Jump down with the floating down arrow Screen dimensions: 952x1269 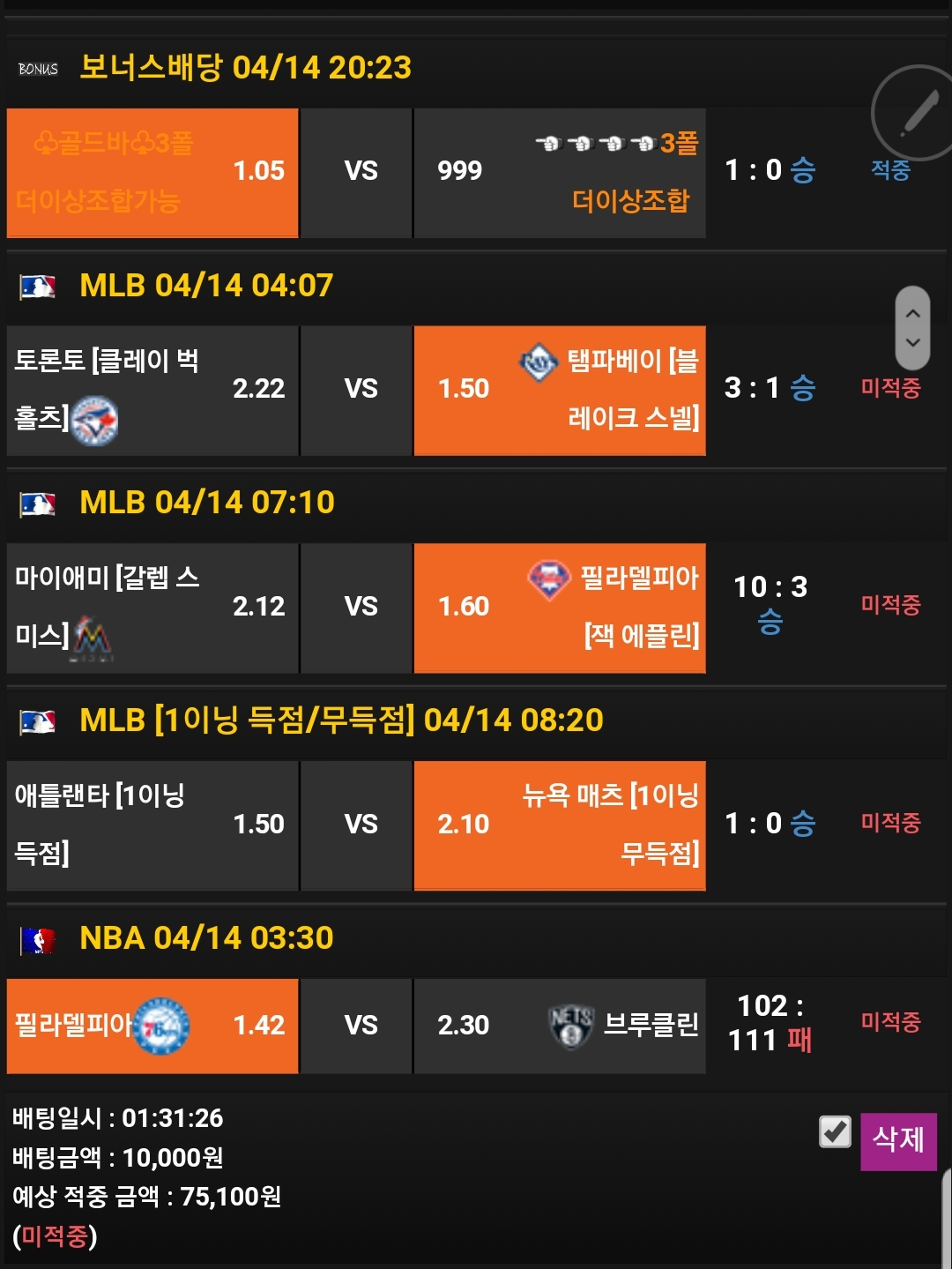pyautogui.click(x=912, y=343)
